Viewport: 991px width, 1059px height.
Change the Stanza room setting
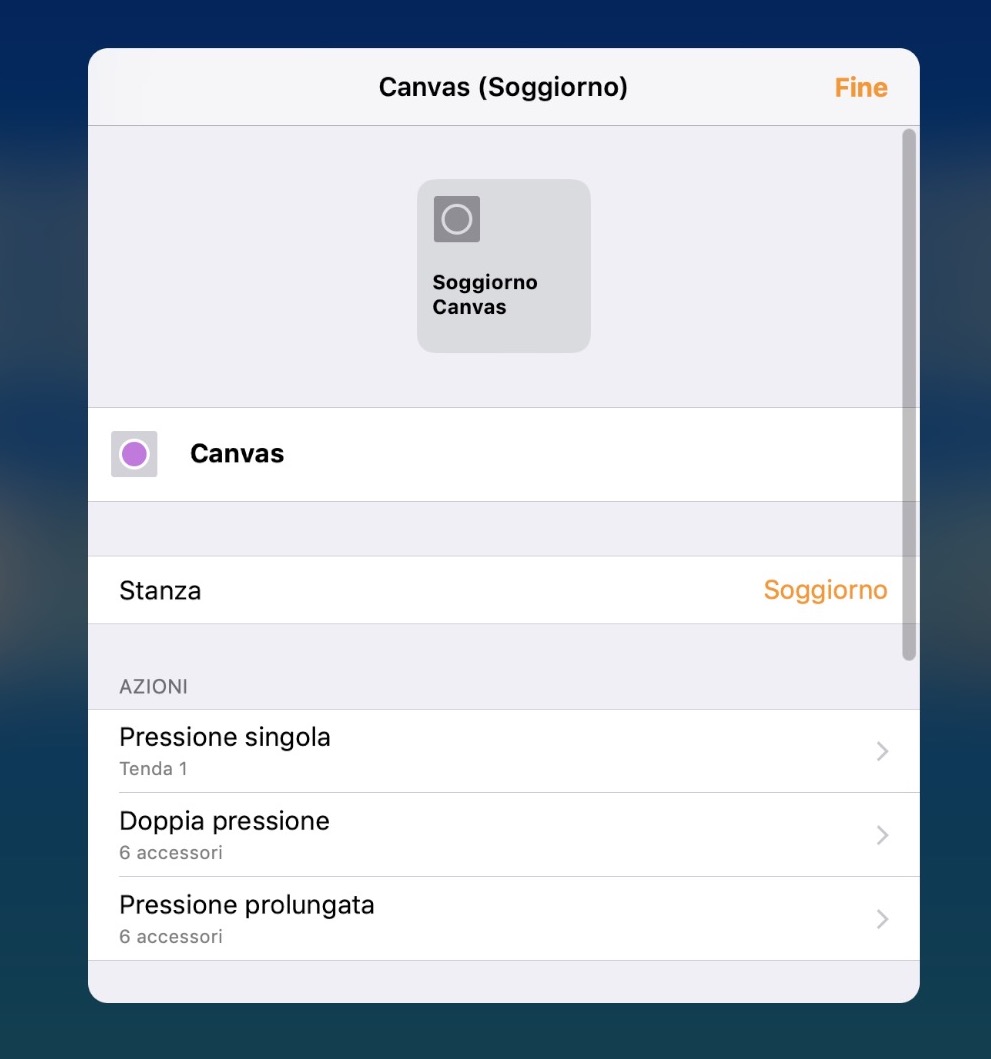tap(503, 590)
